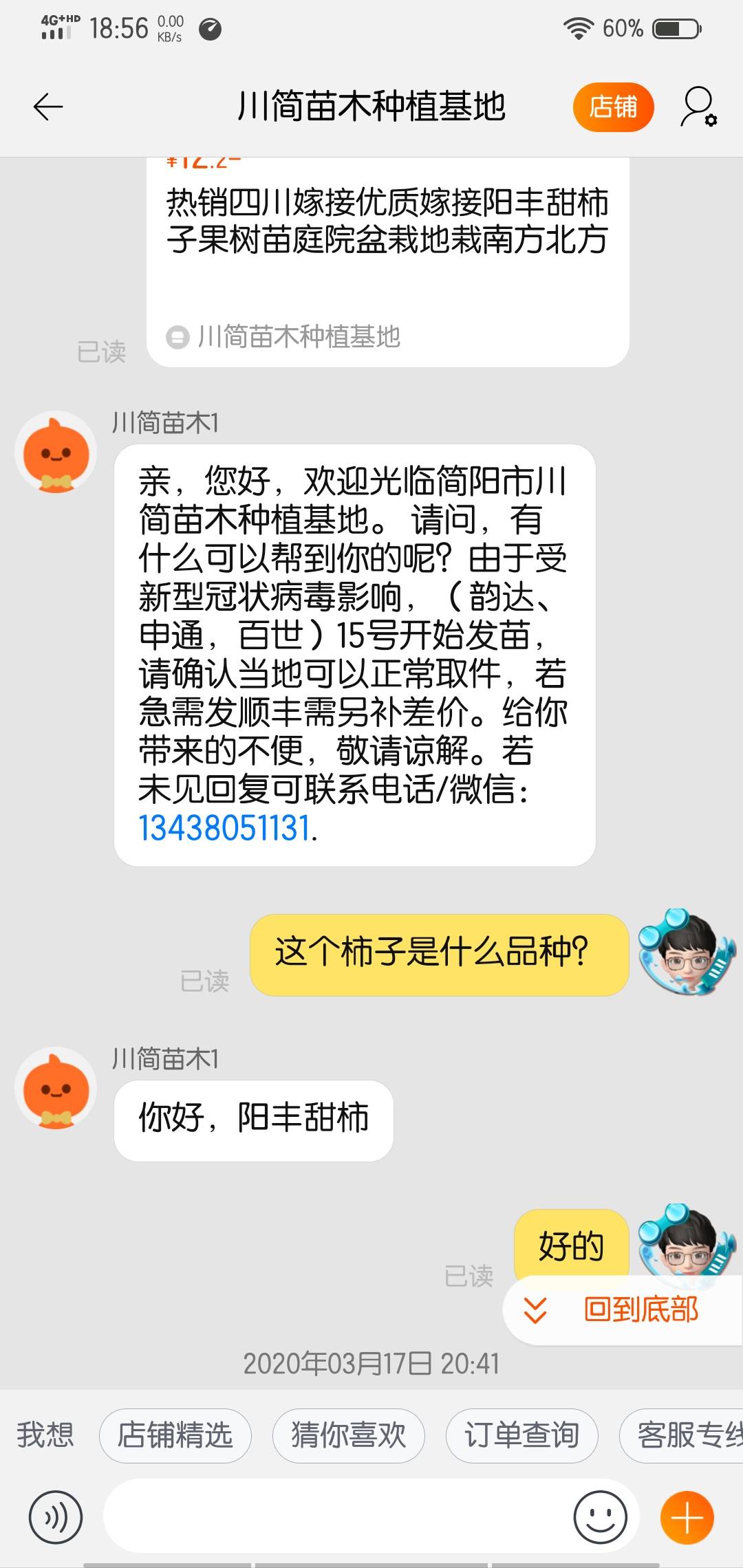Tap phone number 13438051131 link

pos(224,828)
